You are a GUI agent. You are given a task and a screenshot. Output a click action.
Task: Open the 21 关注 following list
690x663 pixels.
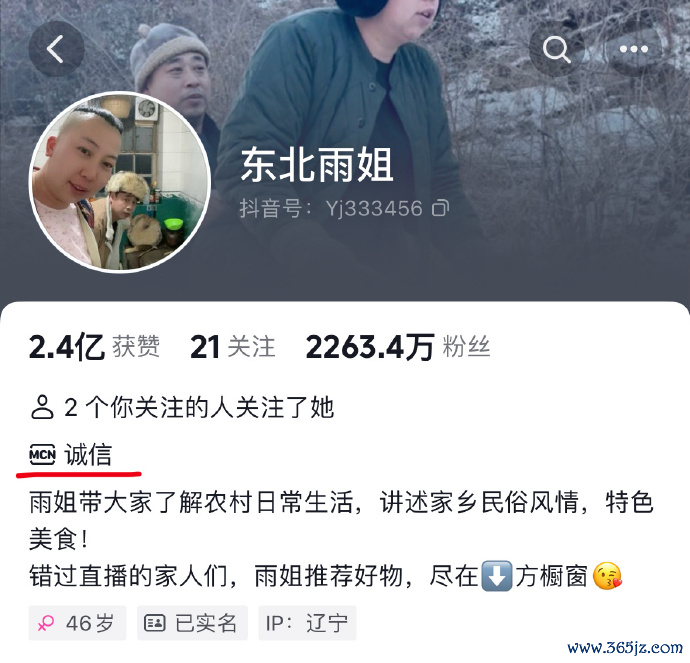[232, 347]
